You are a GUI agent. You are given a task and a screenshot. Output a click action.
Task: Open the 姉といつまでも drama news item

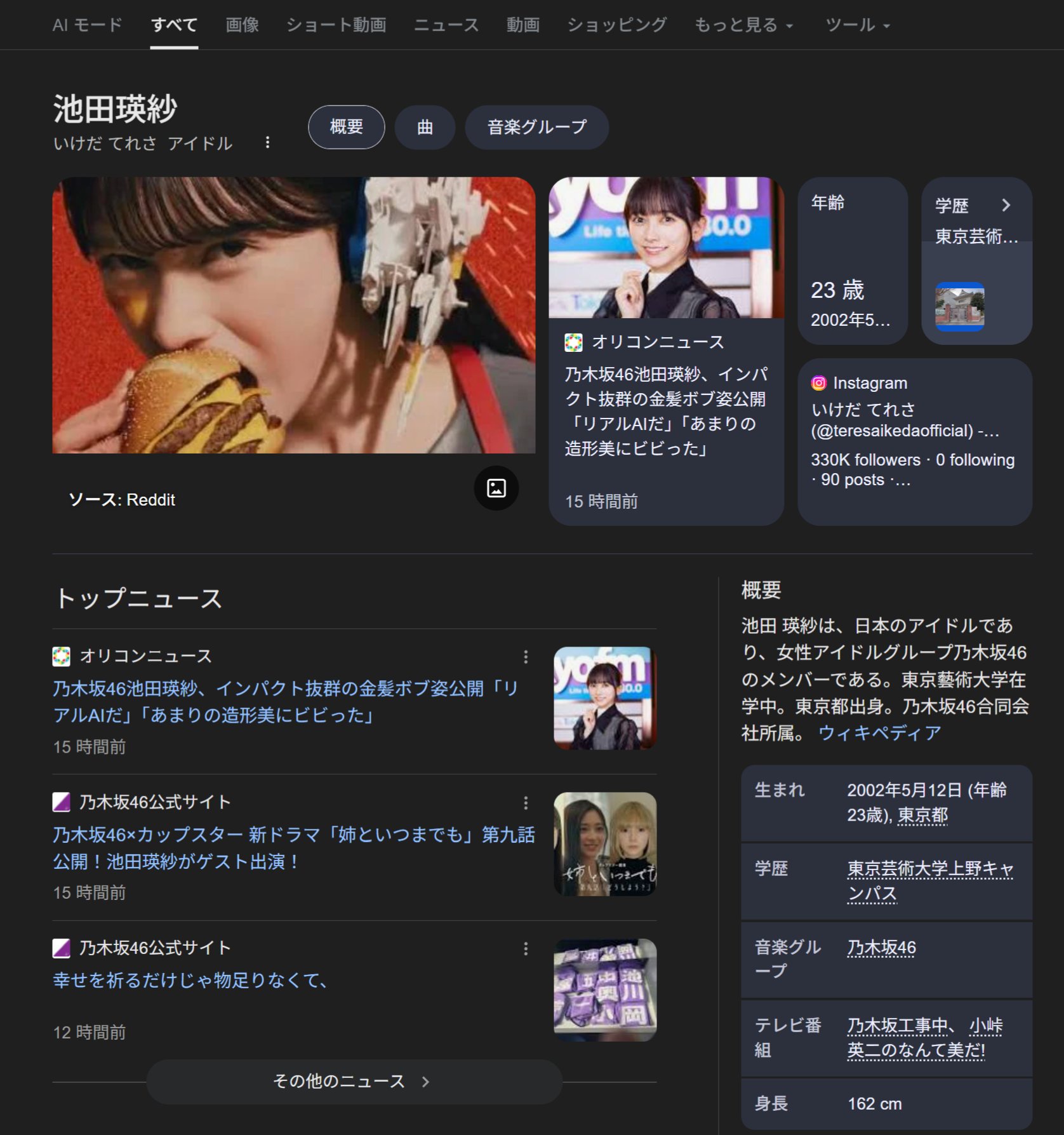(293, 847)
